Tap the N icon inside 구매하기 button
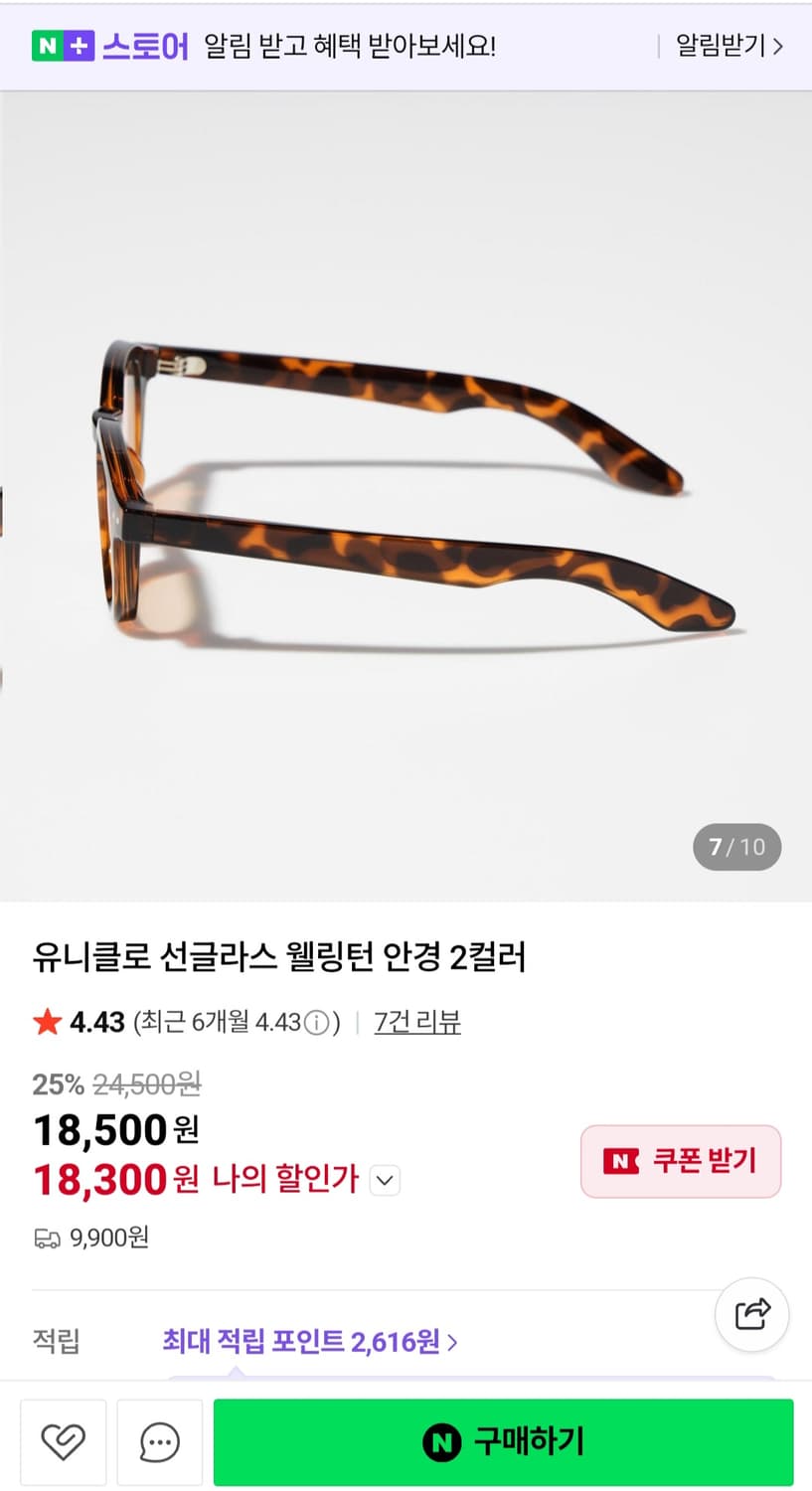This screenshot has width=812, height=1491. pos(441,1441)
